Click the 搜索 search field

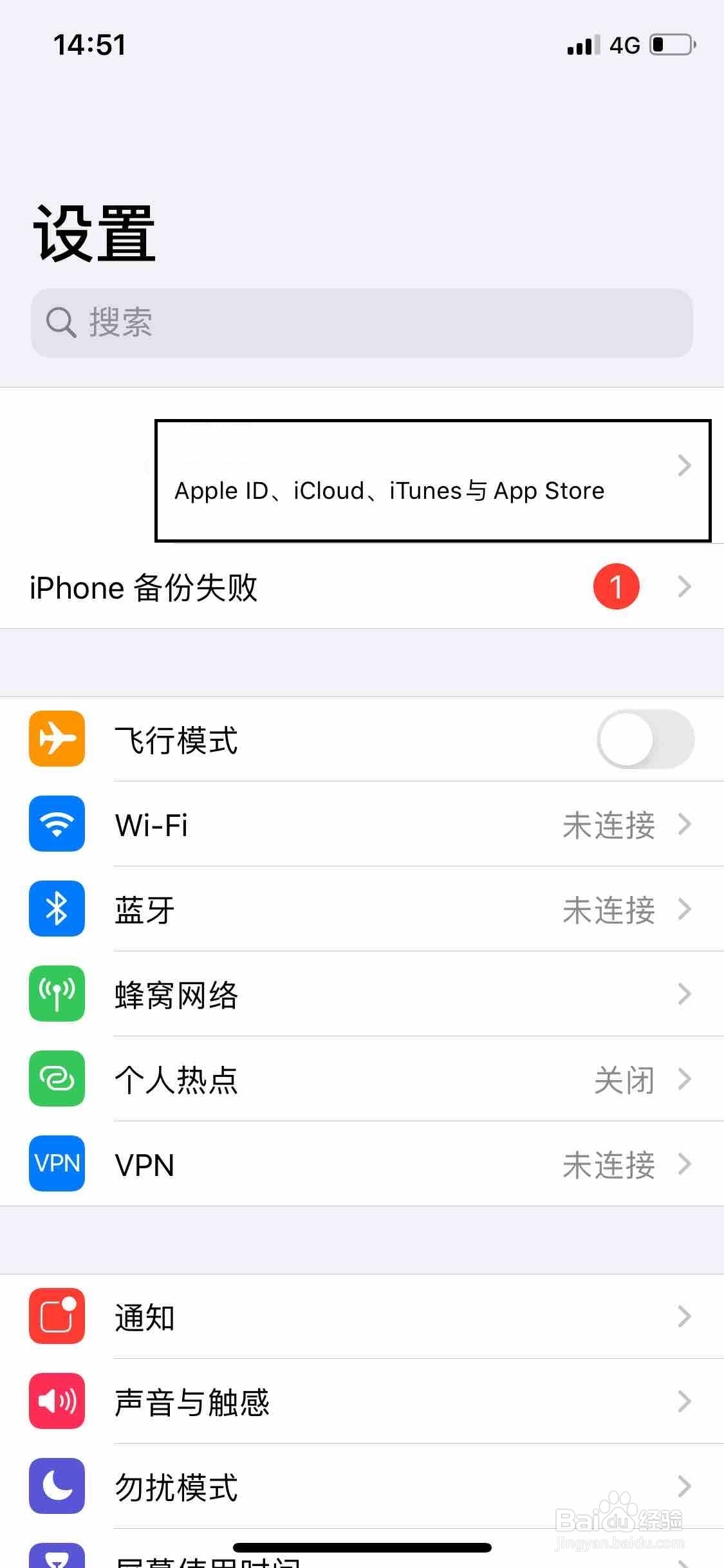click(362, 324)
